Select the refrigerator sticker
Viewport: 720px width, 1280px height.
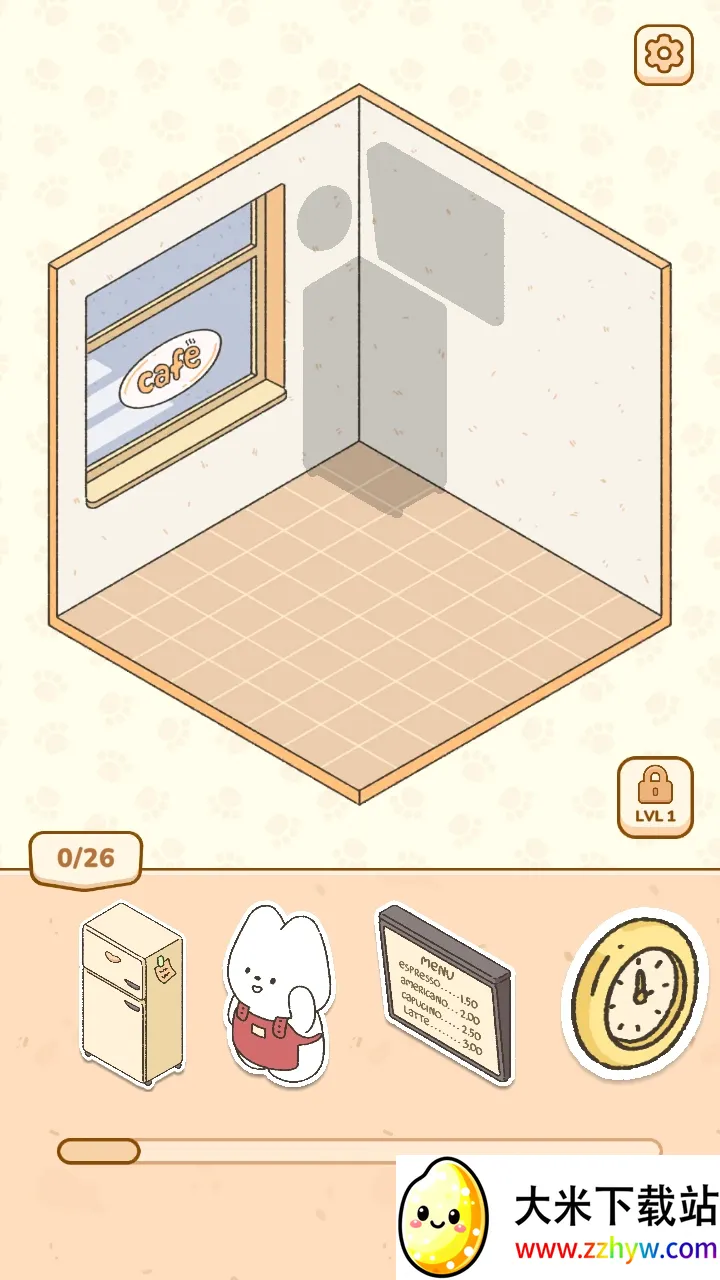point(132,993)
